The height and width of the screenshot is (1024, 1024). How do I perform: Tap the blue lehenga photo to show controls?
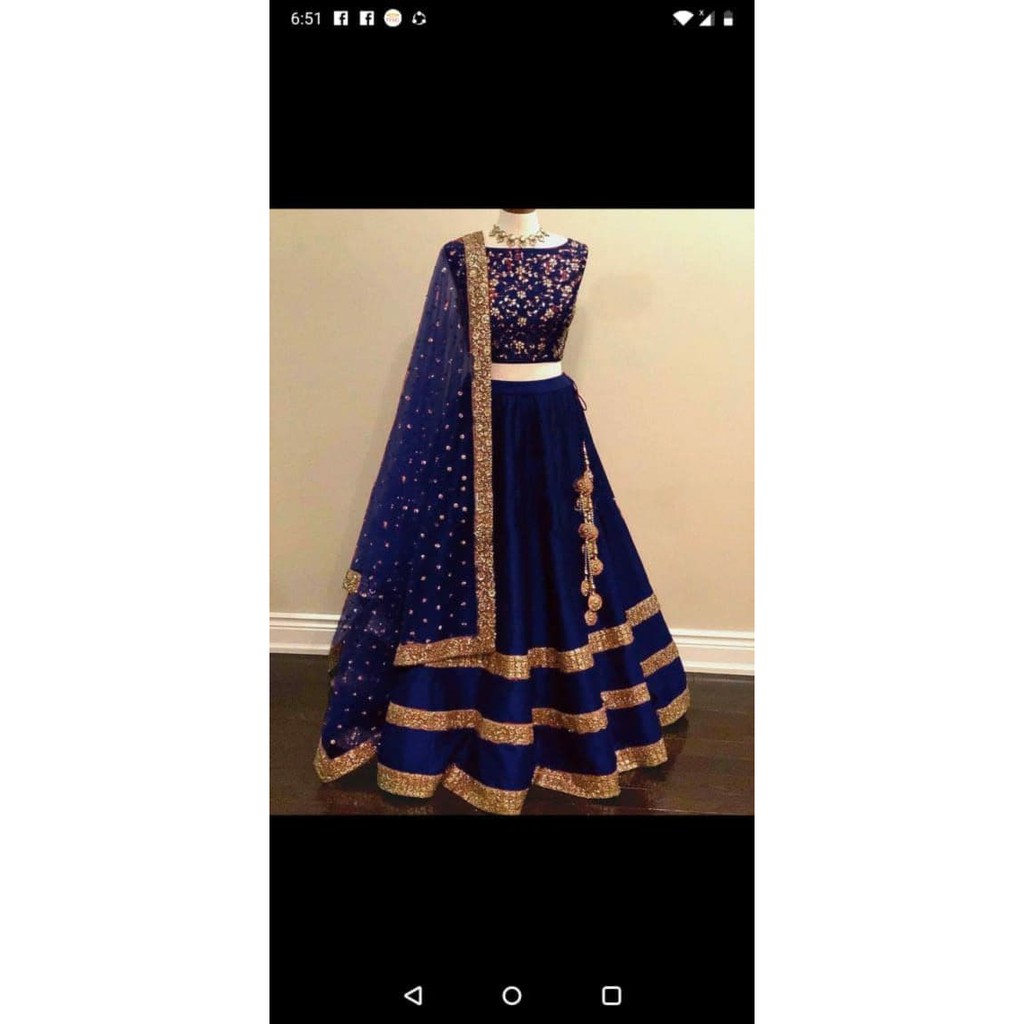tap(512, 511)
